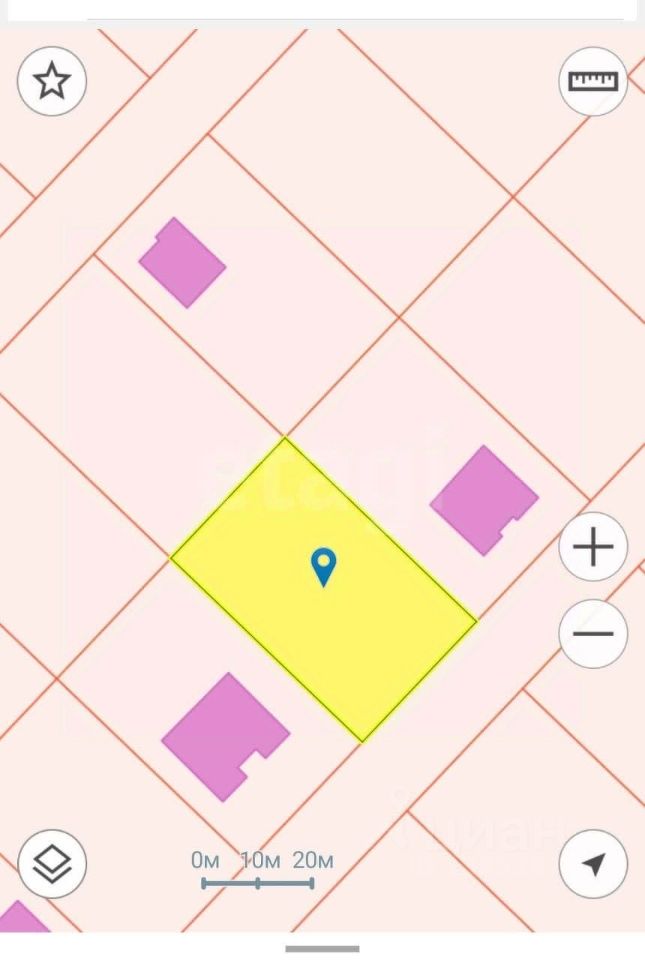Zoom out of the map
The height and width of the screenshot is (960, 645).
pos(593,633)
